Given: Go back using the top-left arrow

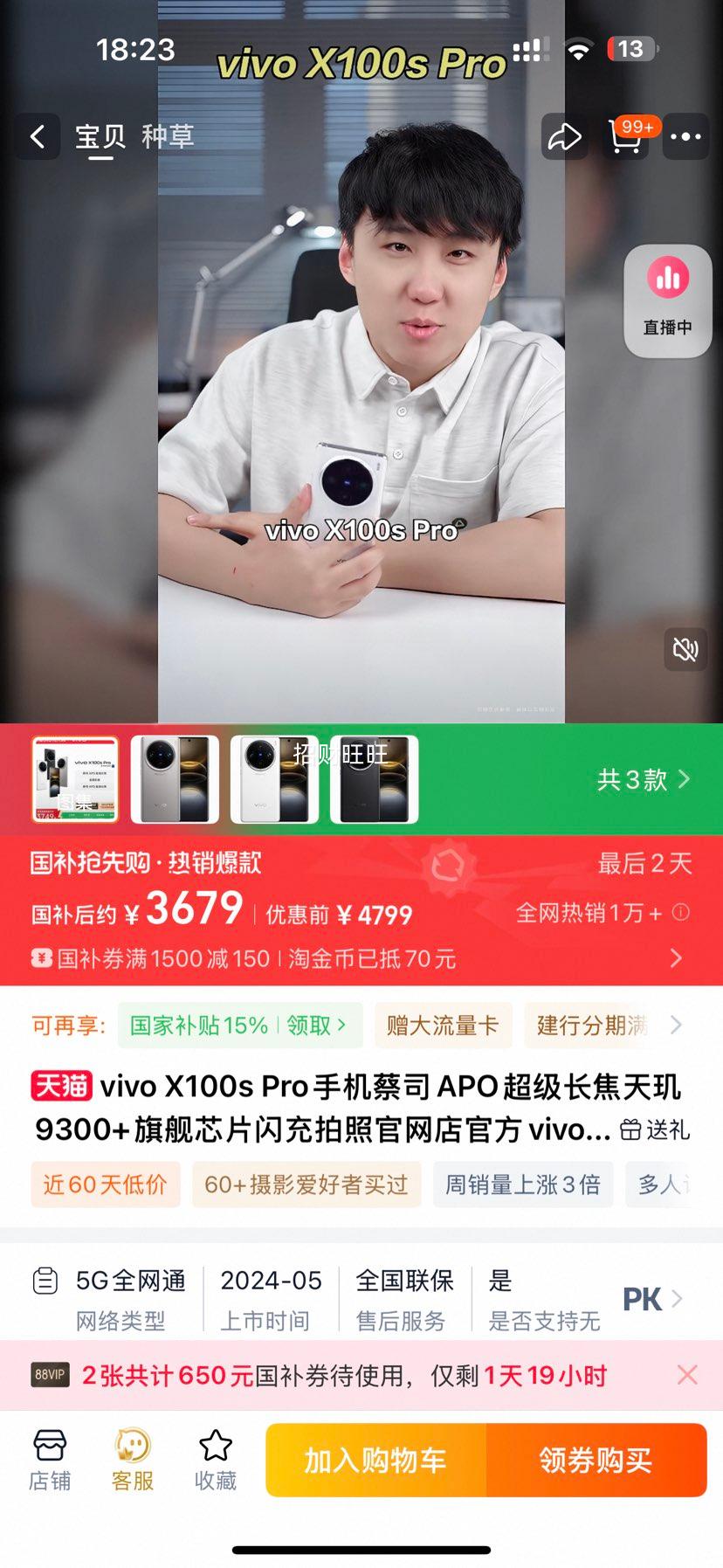Looking at the screenshot, I should (38, 136).
